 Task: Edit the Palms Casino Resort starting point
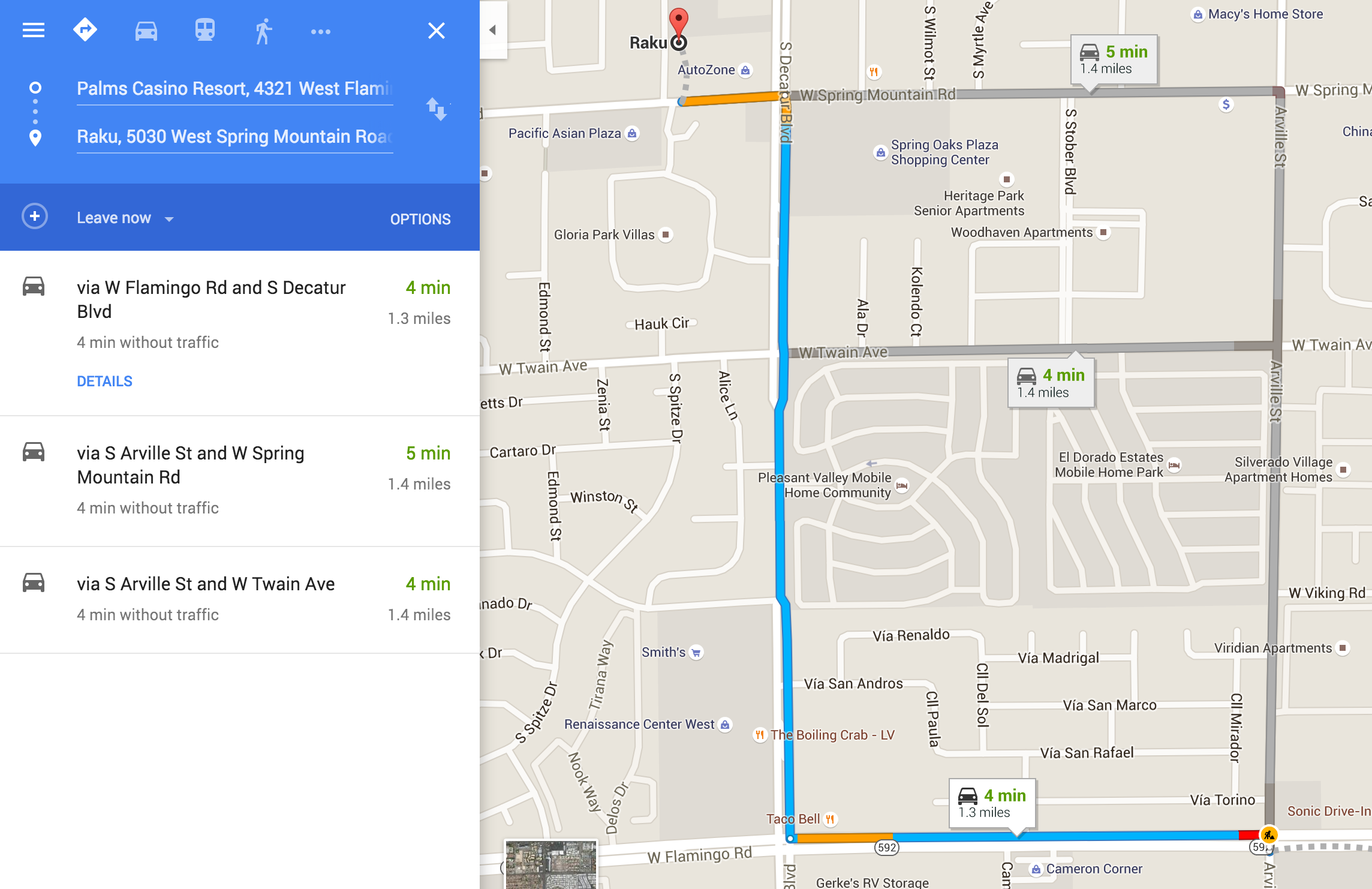234,89
